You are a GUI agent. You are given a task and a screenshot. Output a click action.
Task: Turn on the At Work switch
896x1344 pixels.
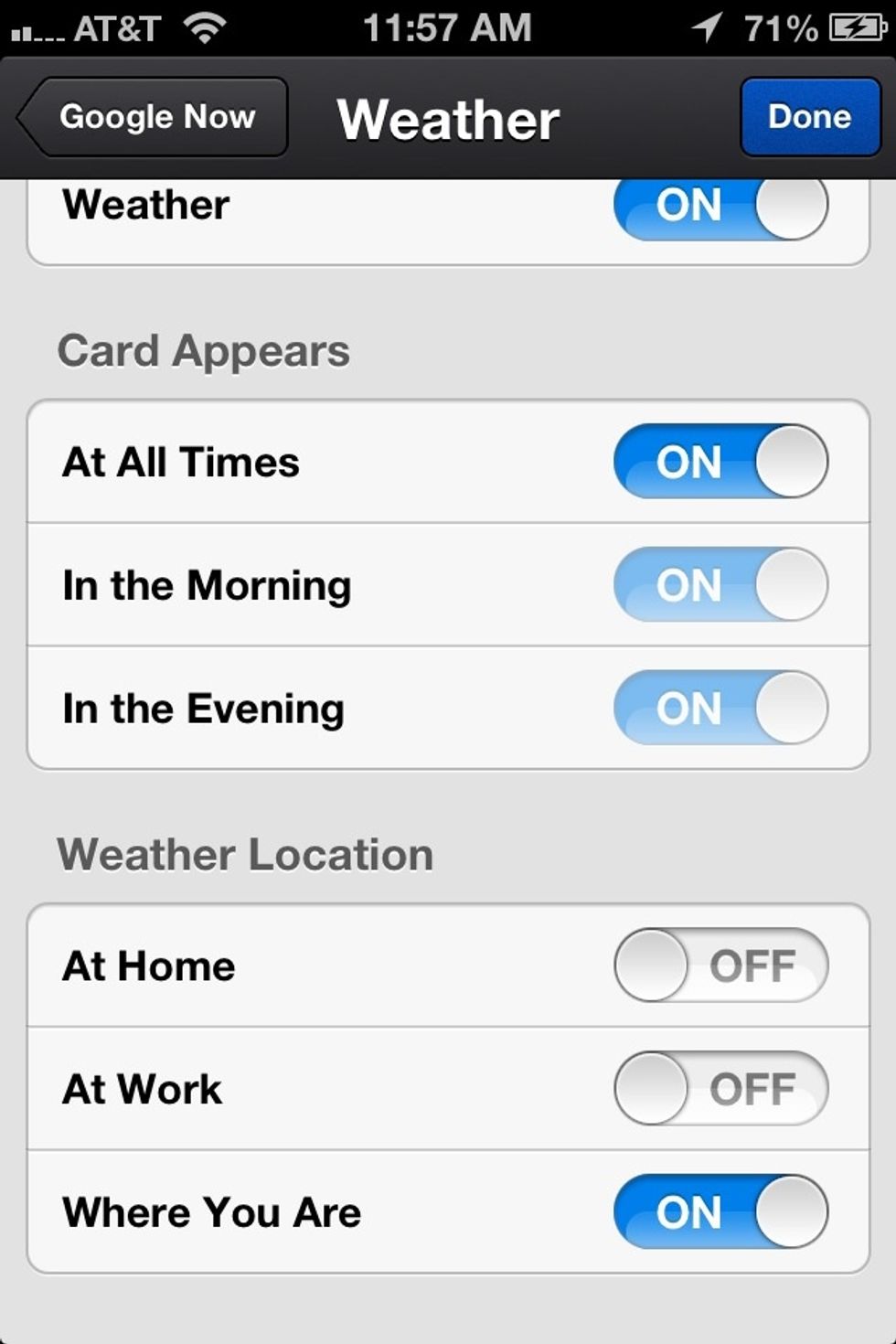pos(720,1089)
